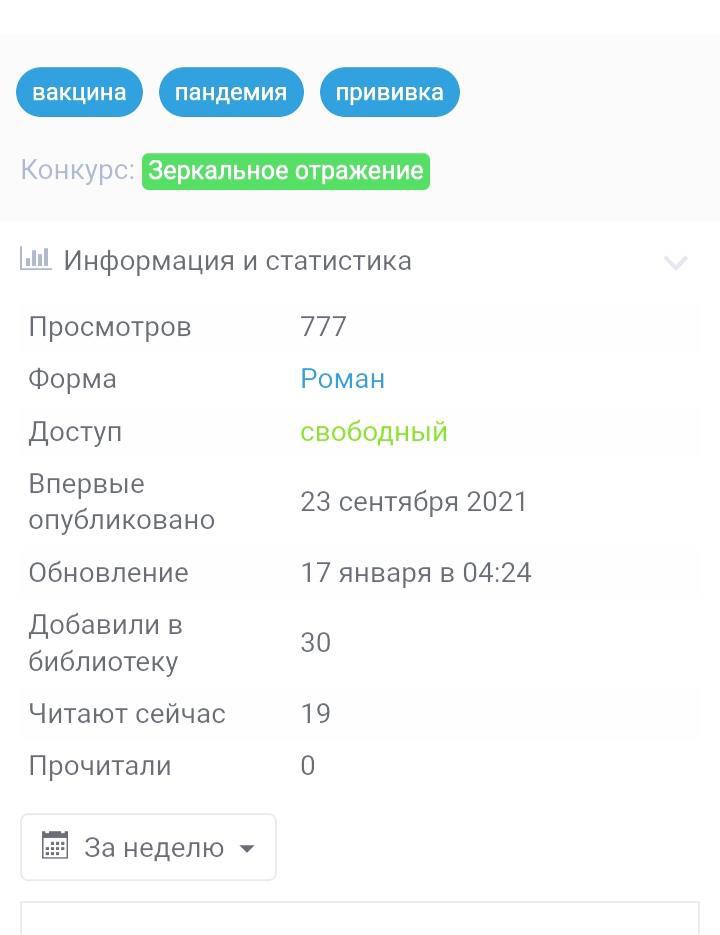Open the Роман form link
This screenshot has height=935, width=720.
click(342, 379)
